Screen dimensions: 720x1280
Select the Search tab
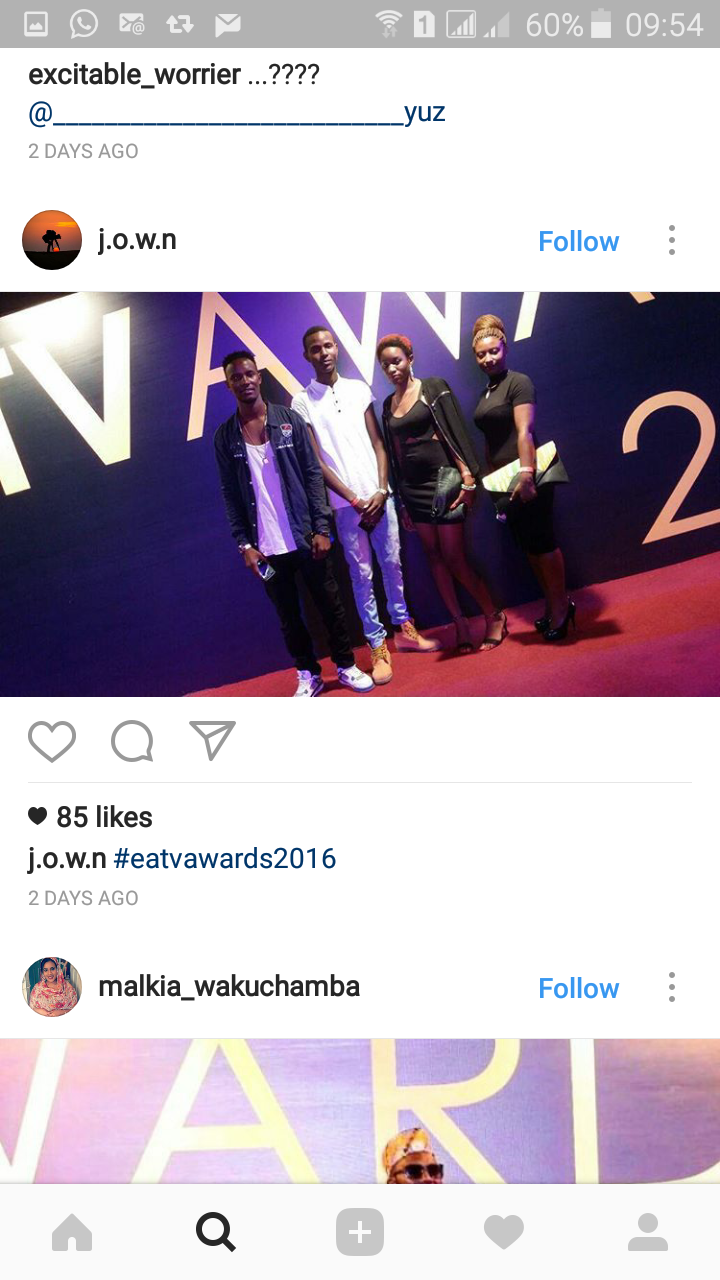216,1232
